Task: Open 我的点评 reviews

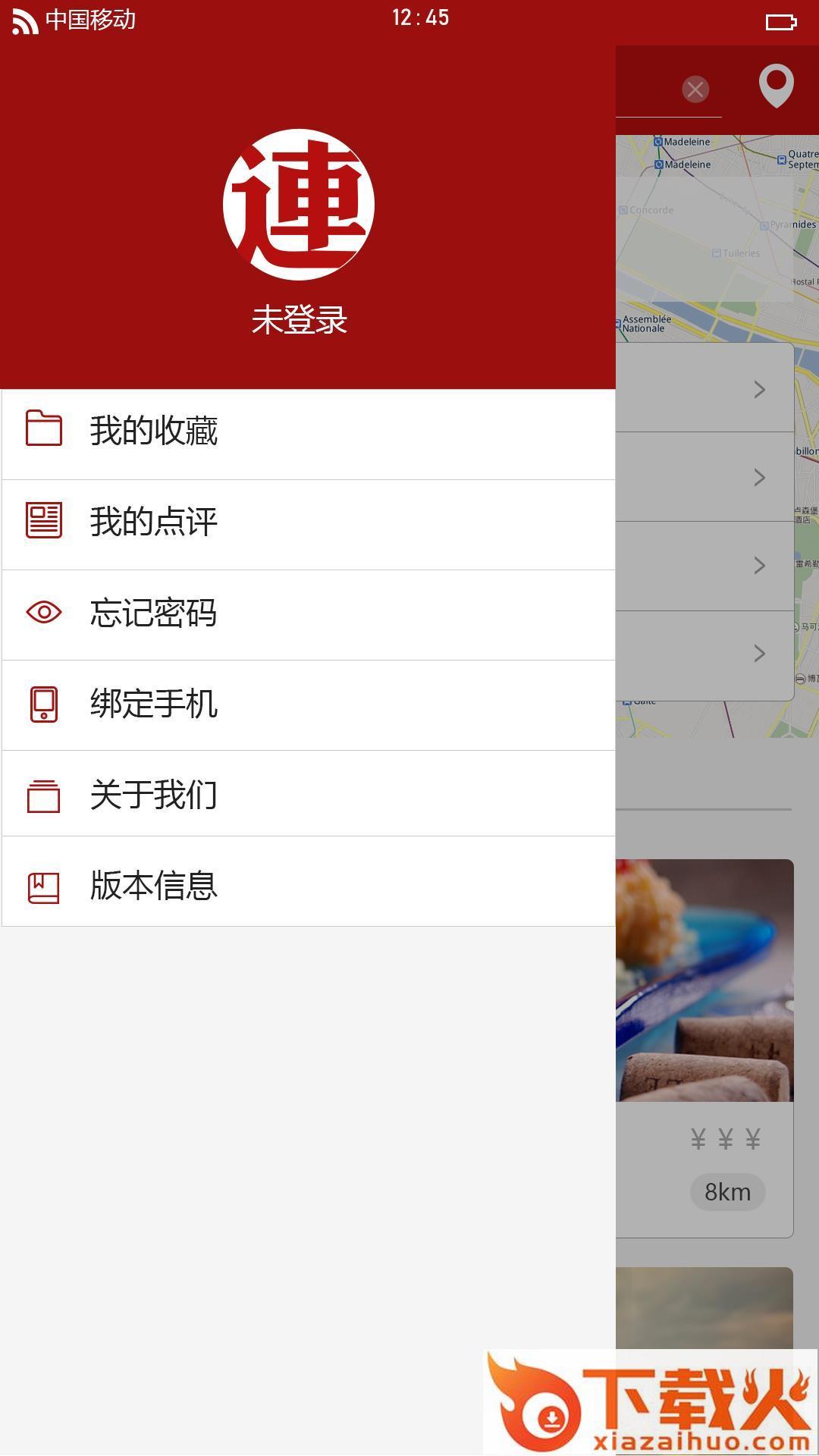Action: point(307,523)
